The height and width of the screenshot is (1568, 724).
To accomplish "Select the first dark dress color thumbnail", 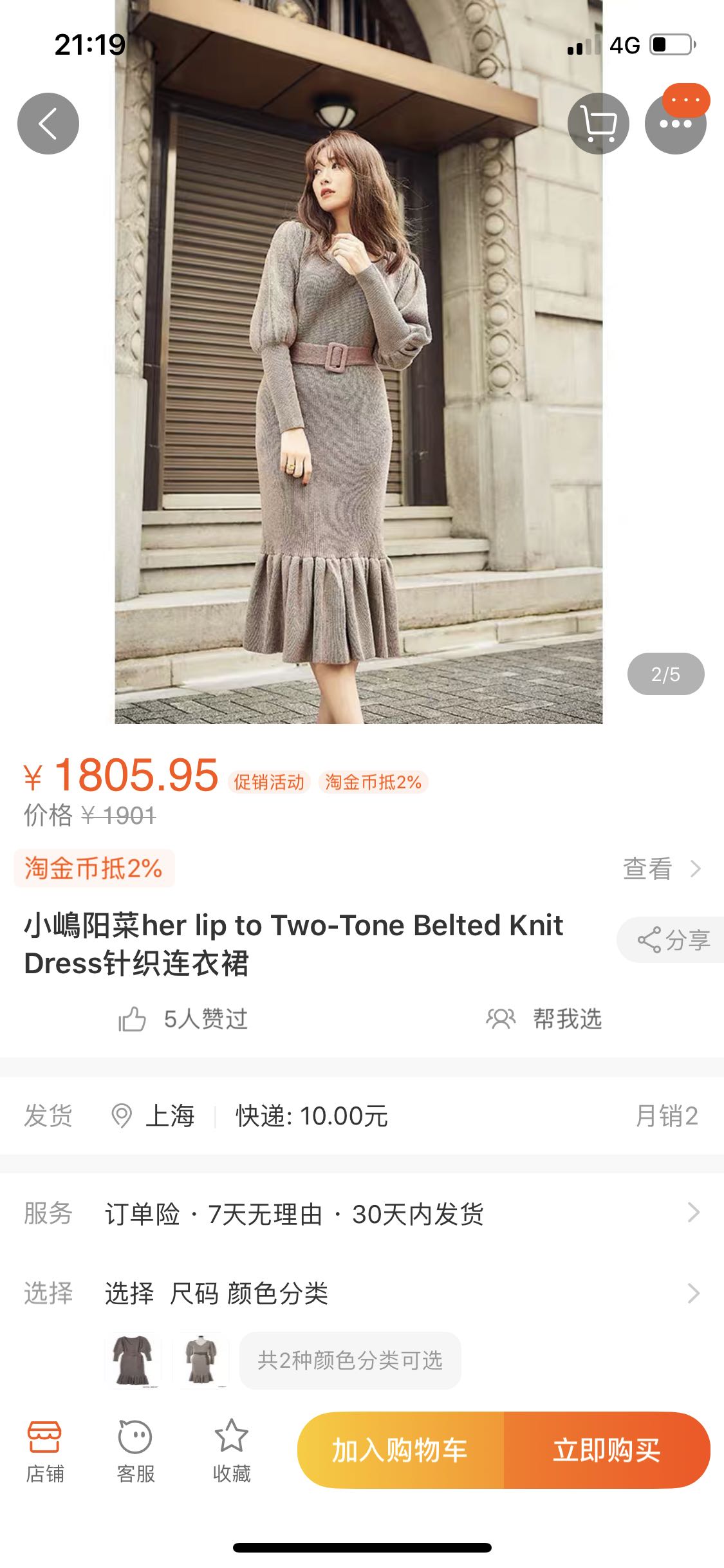I will click(x=133, y=1360).
